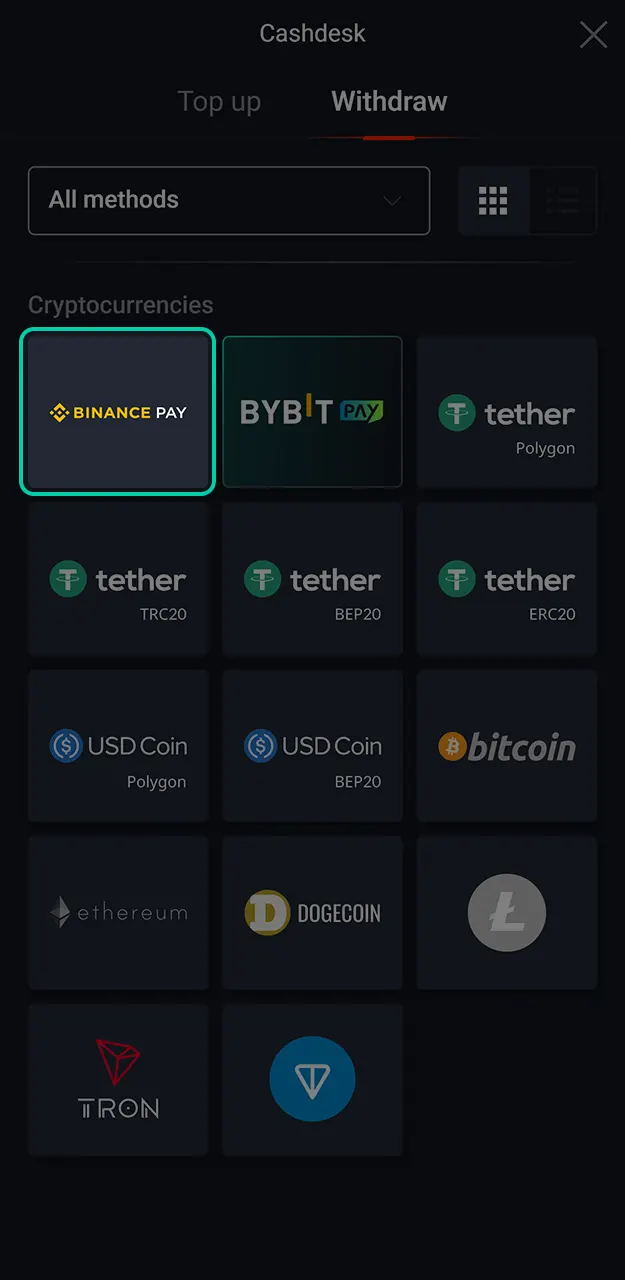Select Binance Pay withdrawal method
Viewport: 625px width, 1280px height.
[x=118, y=412]
